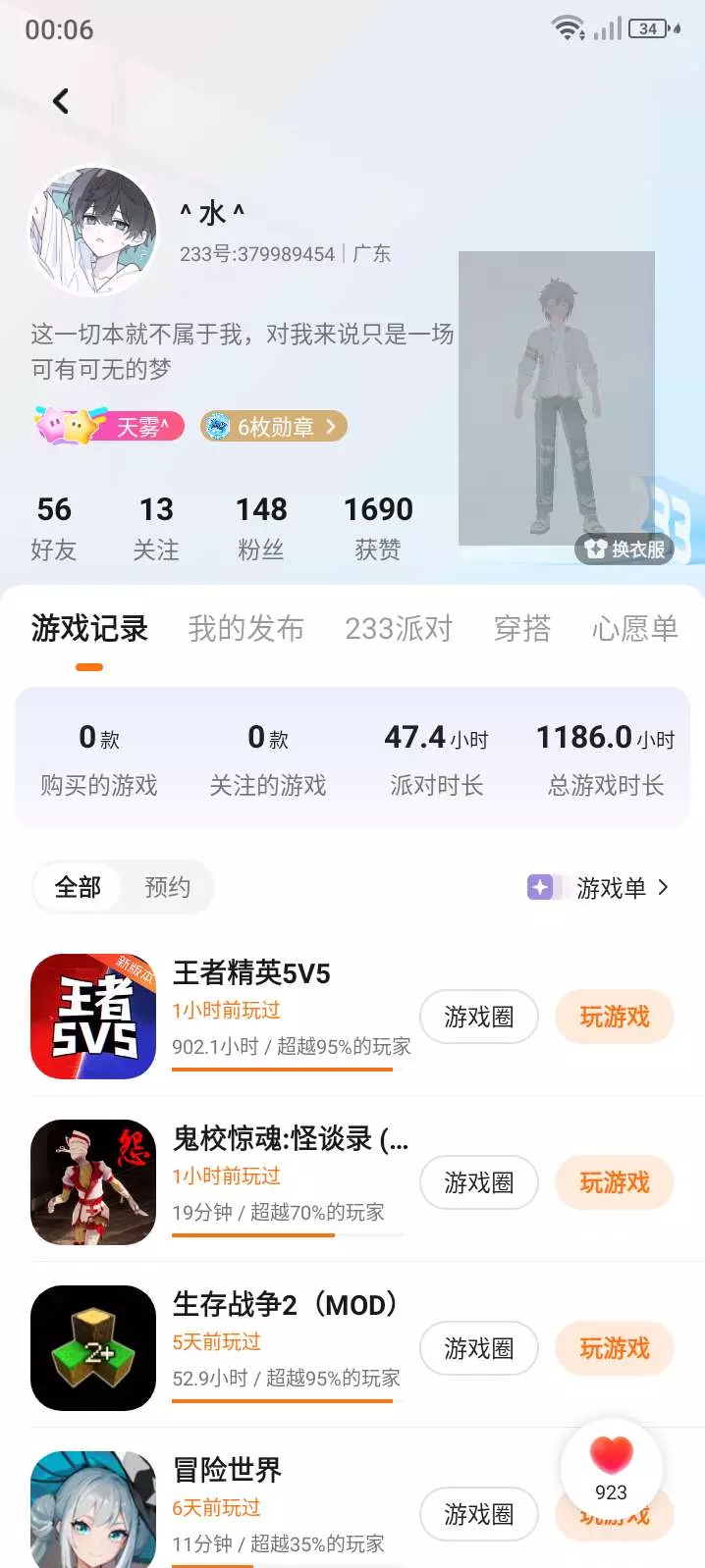
Task: Play 鬼校惊魂:怪谈录 via 玩游戏
Action: click(615, 1182)
